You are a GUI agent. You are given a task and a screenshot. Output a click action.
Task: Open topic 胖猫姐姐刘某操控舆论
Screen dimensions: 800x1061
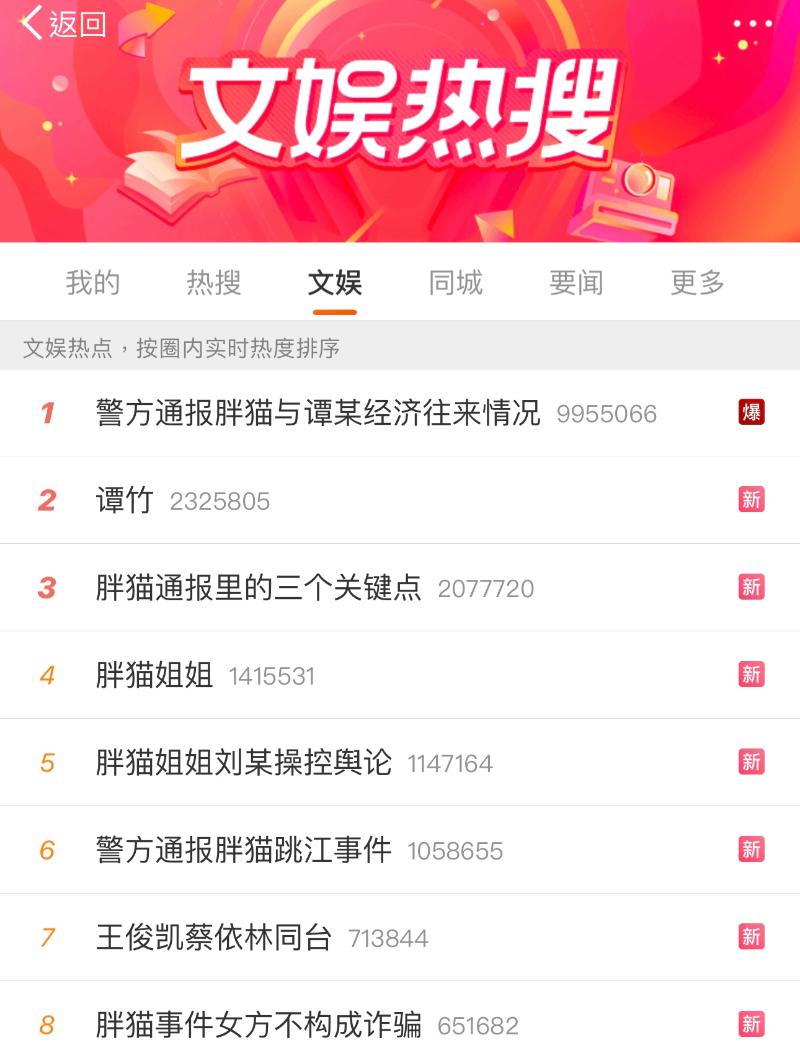(244, 763)
